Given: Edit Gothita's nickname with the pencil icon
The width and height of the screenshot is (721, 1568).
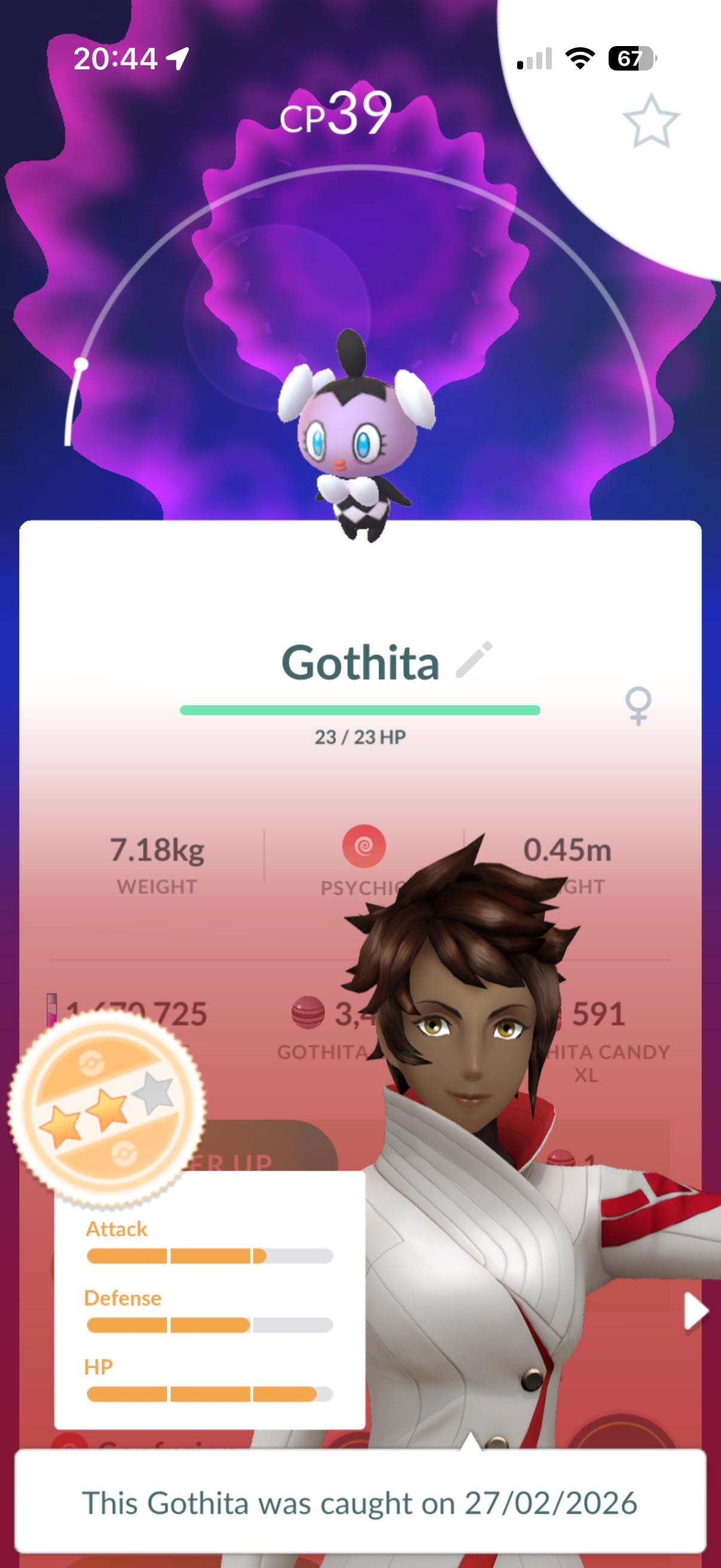Looking at the screenshot, I should click(x=474, y=660).
